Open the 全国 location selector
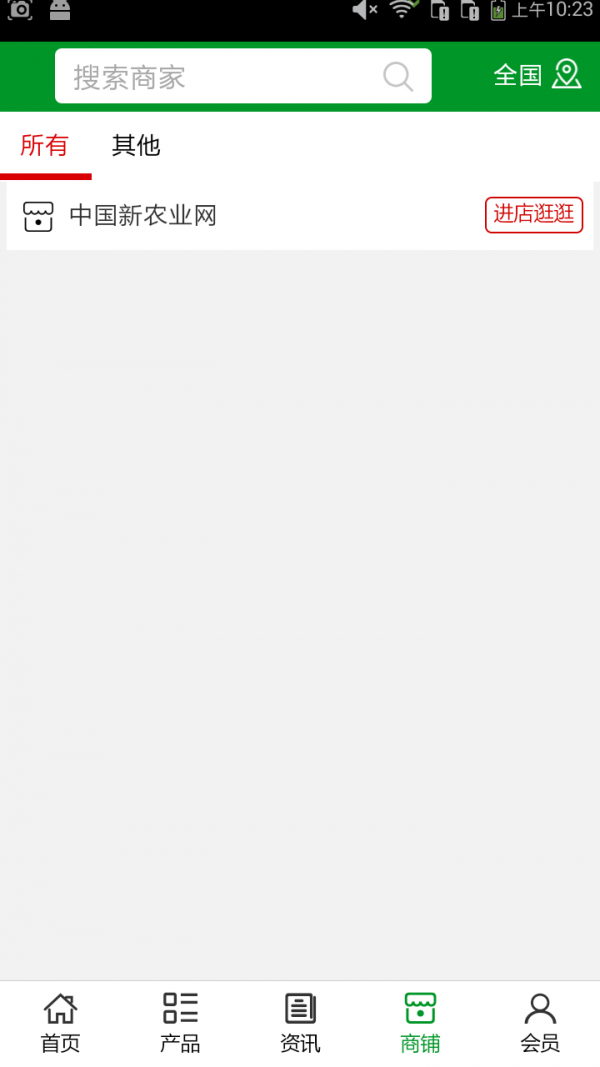Viewport: 600px width, 1067px height. click(537, 75)
